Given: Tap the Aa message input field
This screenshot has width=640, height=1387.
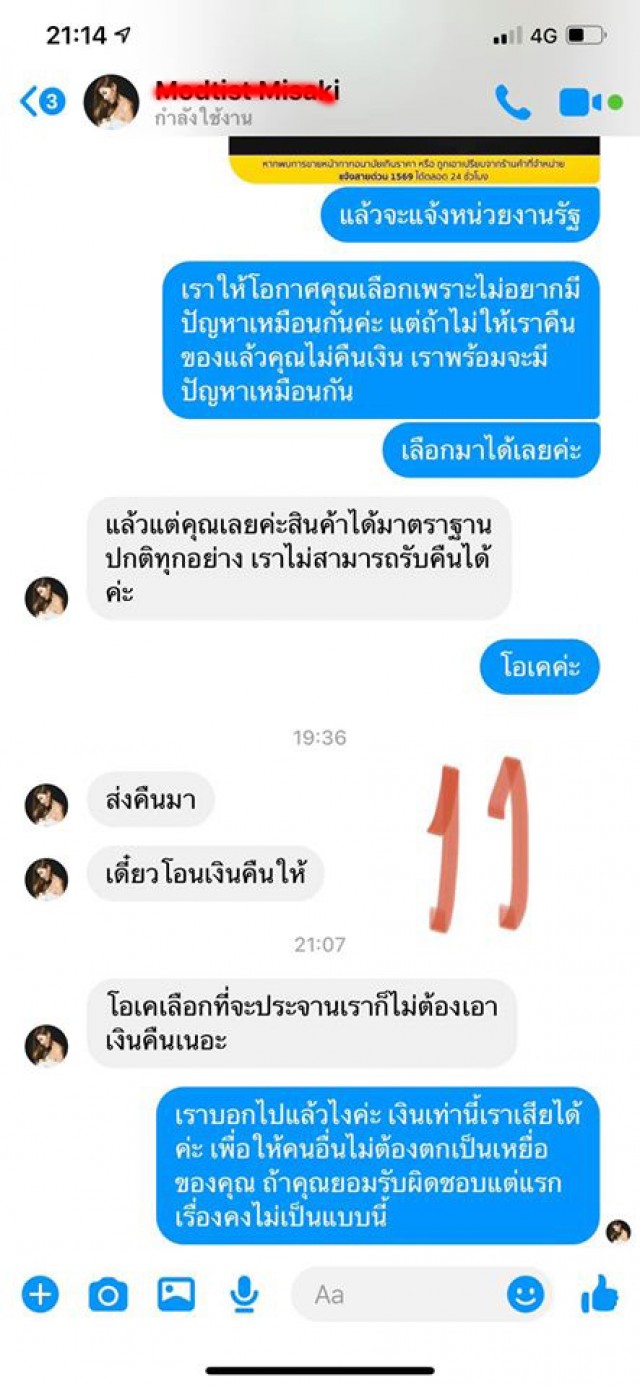Looking at the screenshot, I should 400,1295.
